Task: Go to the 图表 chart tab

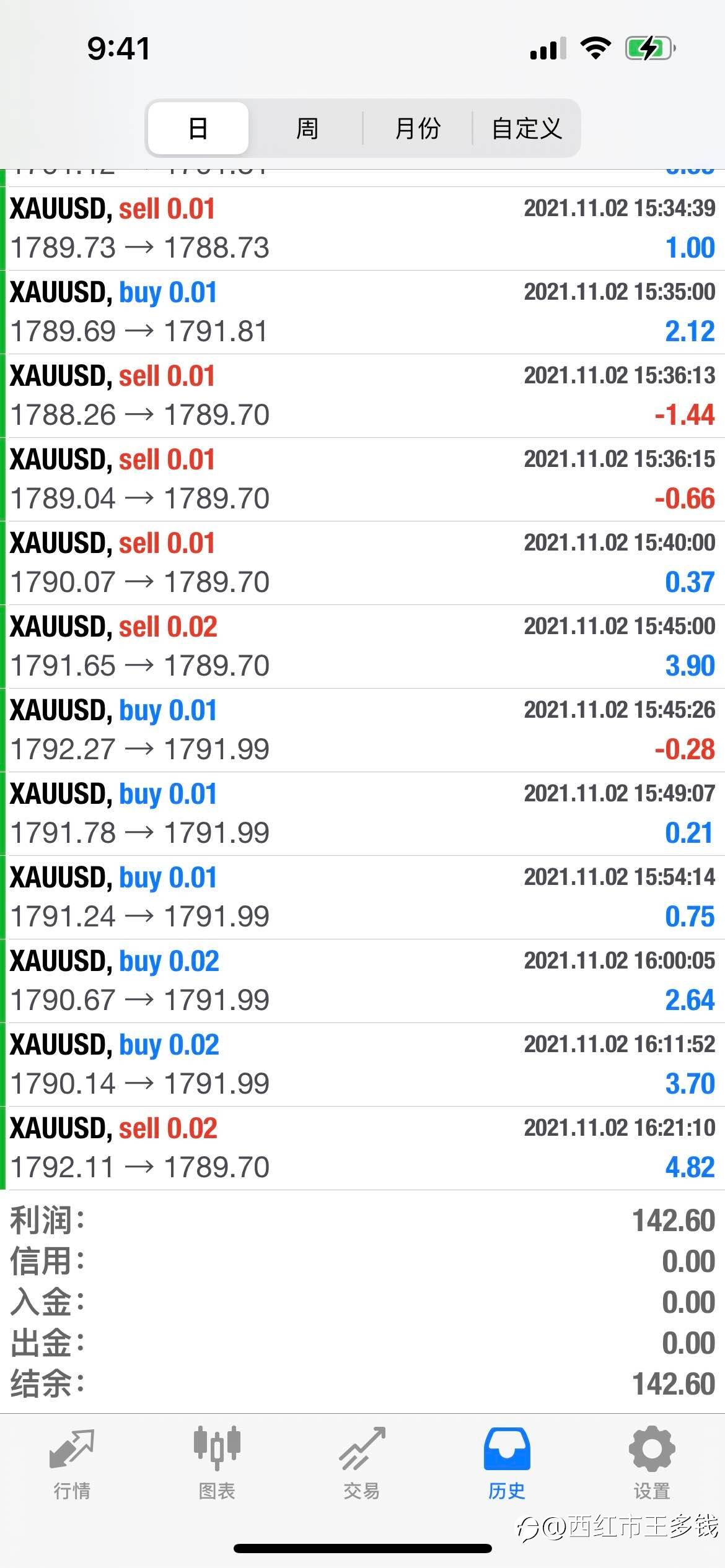Action: tap(217, 1464)
